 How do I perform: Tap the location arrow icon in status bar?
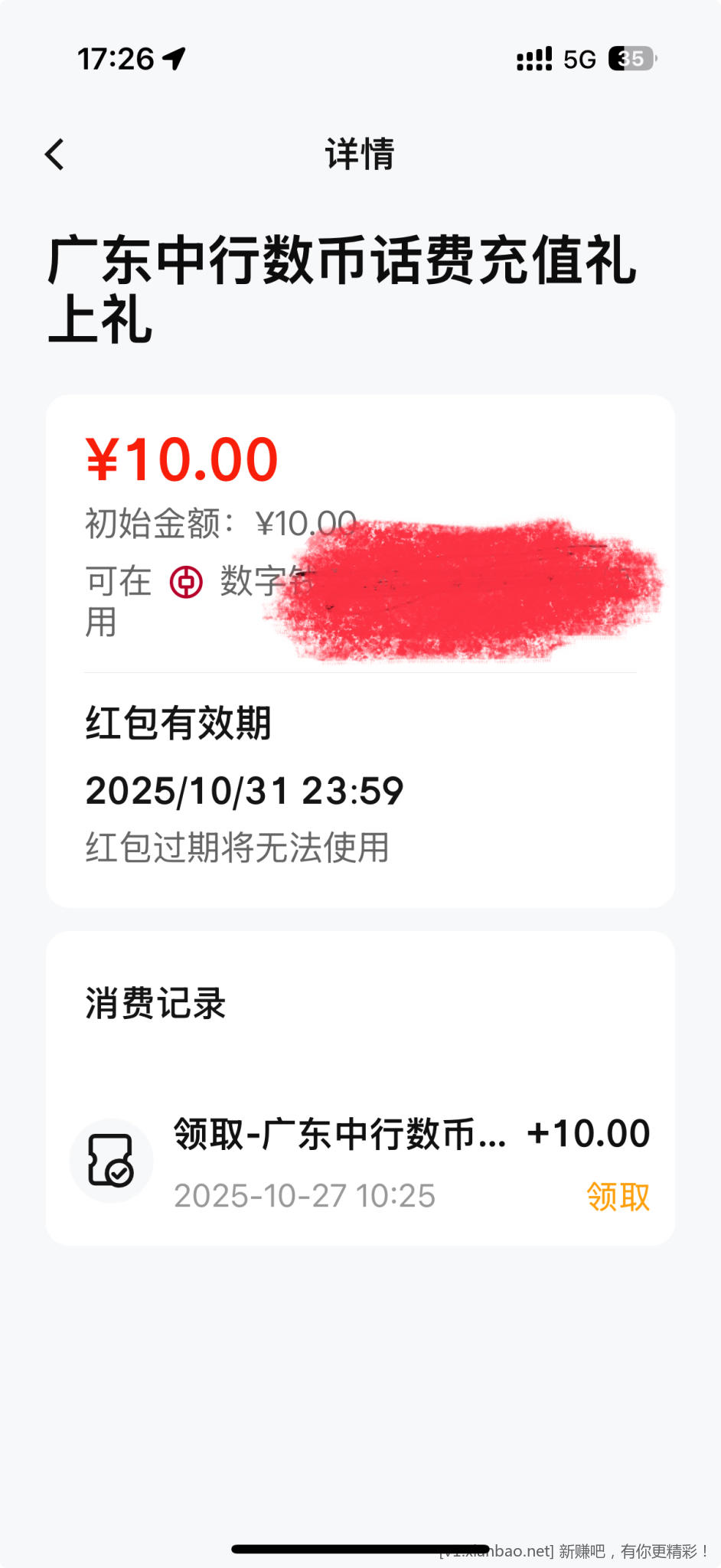coord(175,57)
